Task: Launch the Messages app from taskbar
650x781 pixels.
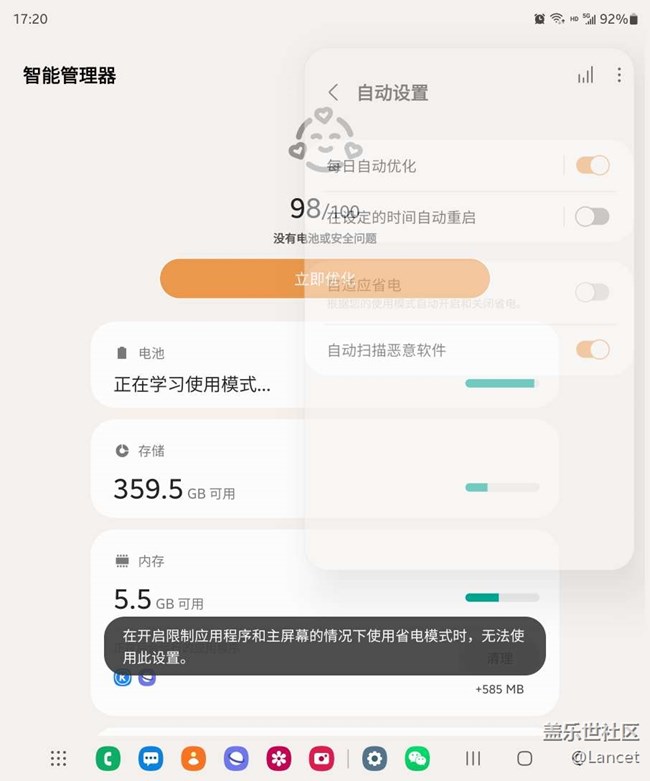Action: coord(151,758)
